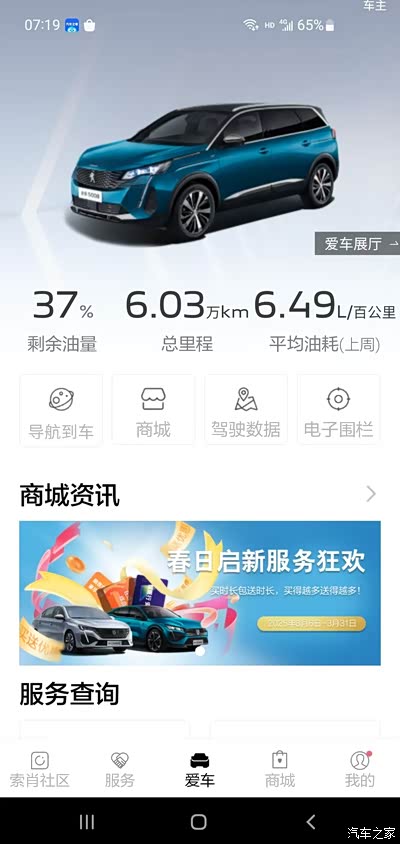The width and height of the screenshot is (400, 844).
Task: Open the 商城 shortcut tile
Action: 153,410
